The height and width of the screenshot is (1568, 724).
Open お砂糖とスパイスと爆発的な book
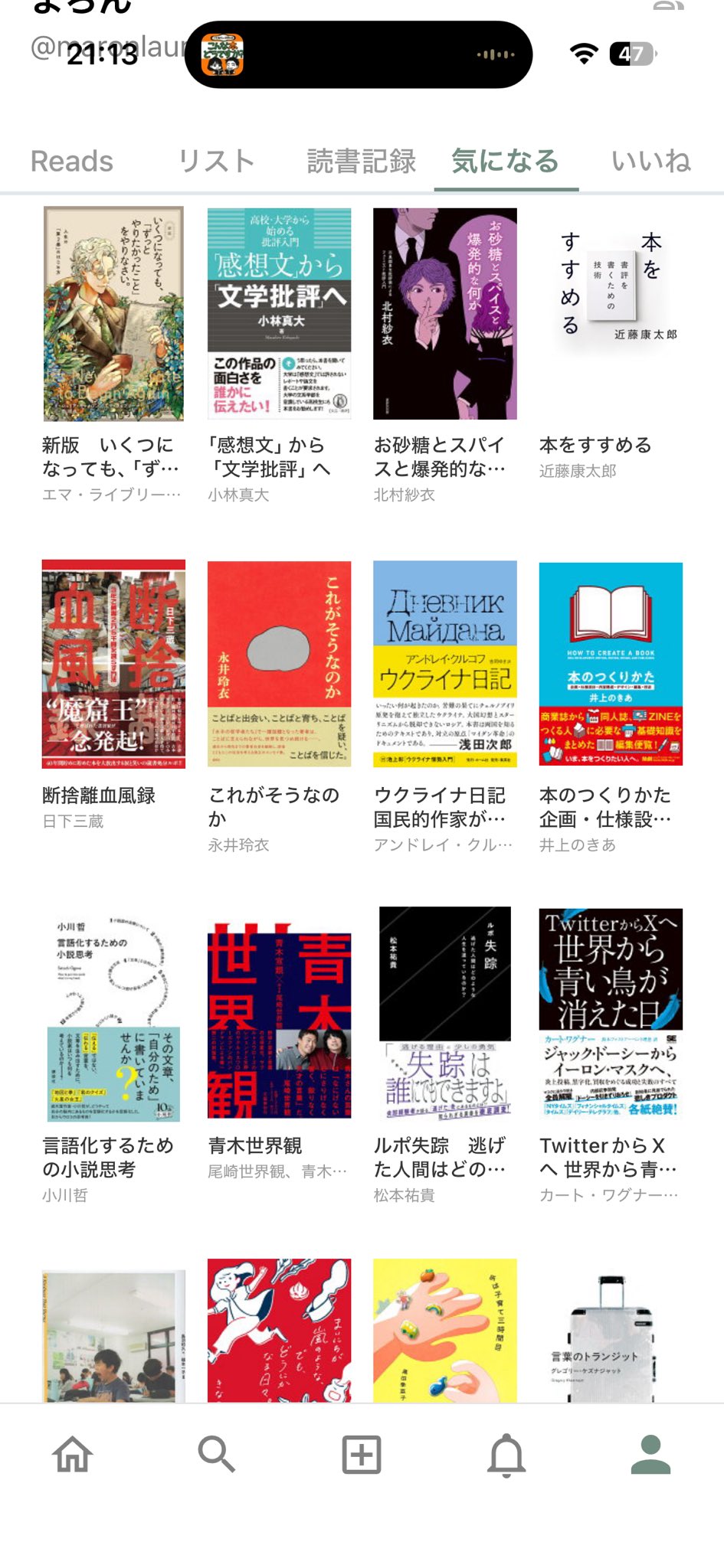444,314
